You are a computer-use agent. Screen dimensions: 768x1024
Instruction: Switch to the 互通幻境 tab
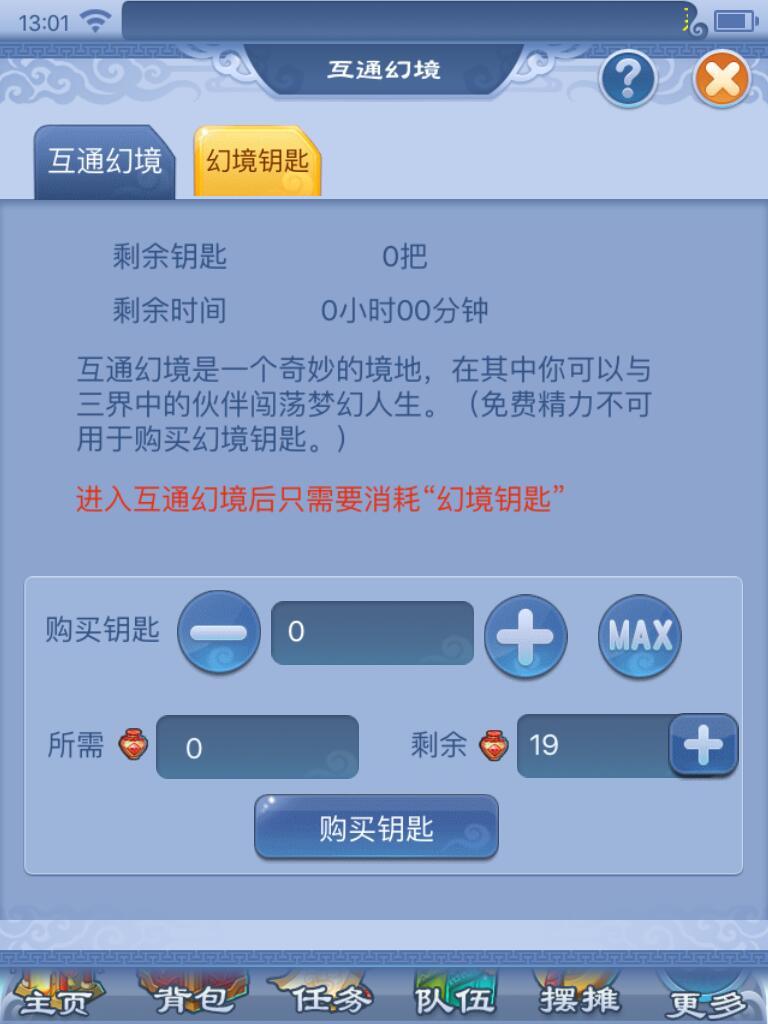click(104, 163)
